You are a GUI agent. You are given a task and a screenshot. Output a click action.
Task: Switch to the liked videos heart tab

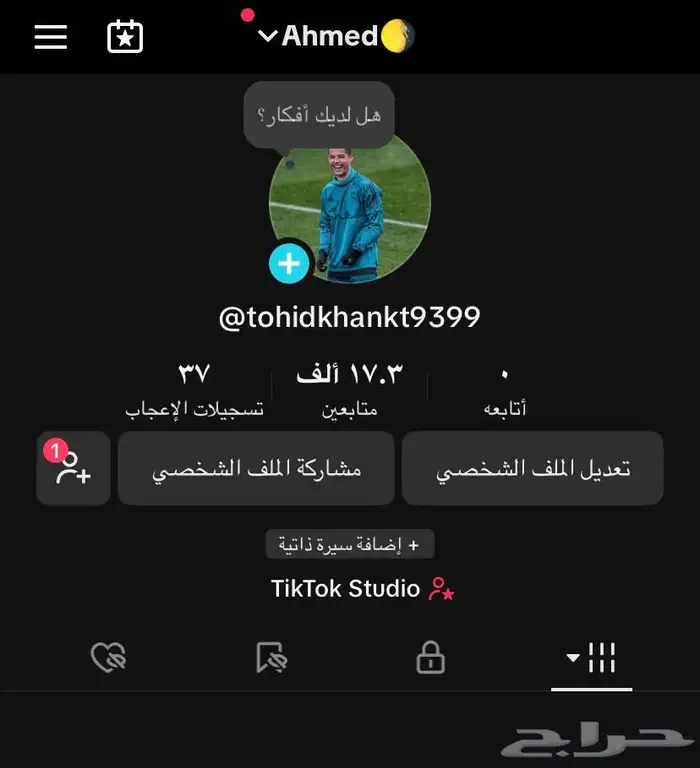[x=107, y=658]
